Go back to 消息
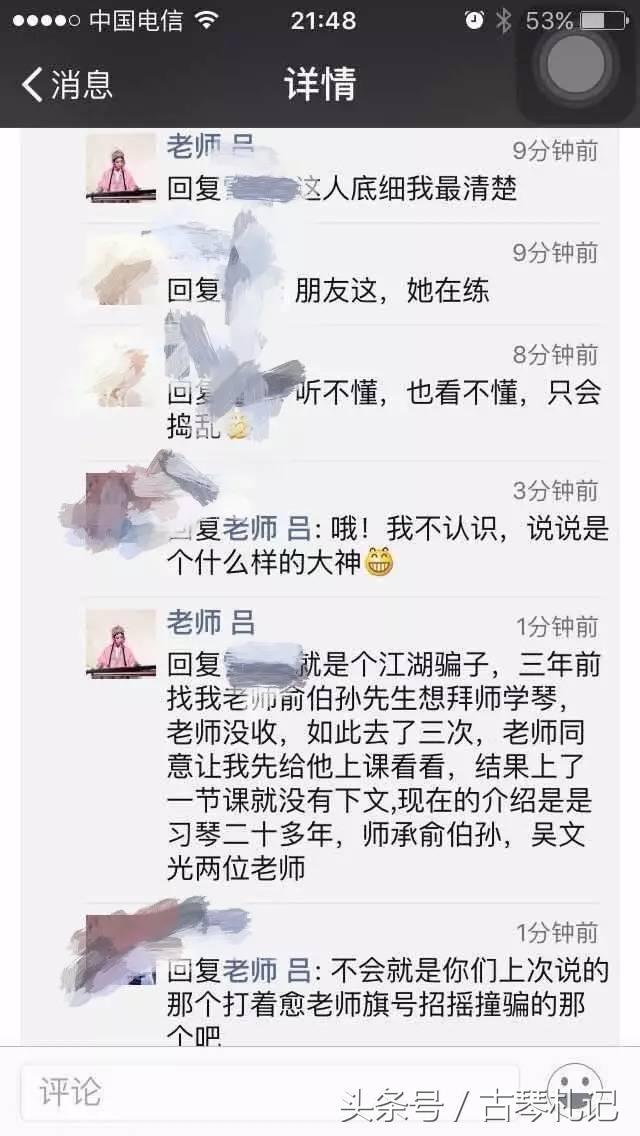This screenshot has width=640, height=1136. (68, 85)
